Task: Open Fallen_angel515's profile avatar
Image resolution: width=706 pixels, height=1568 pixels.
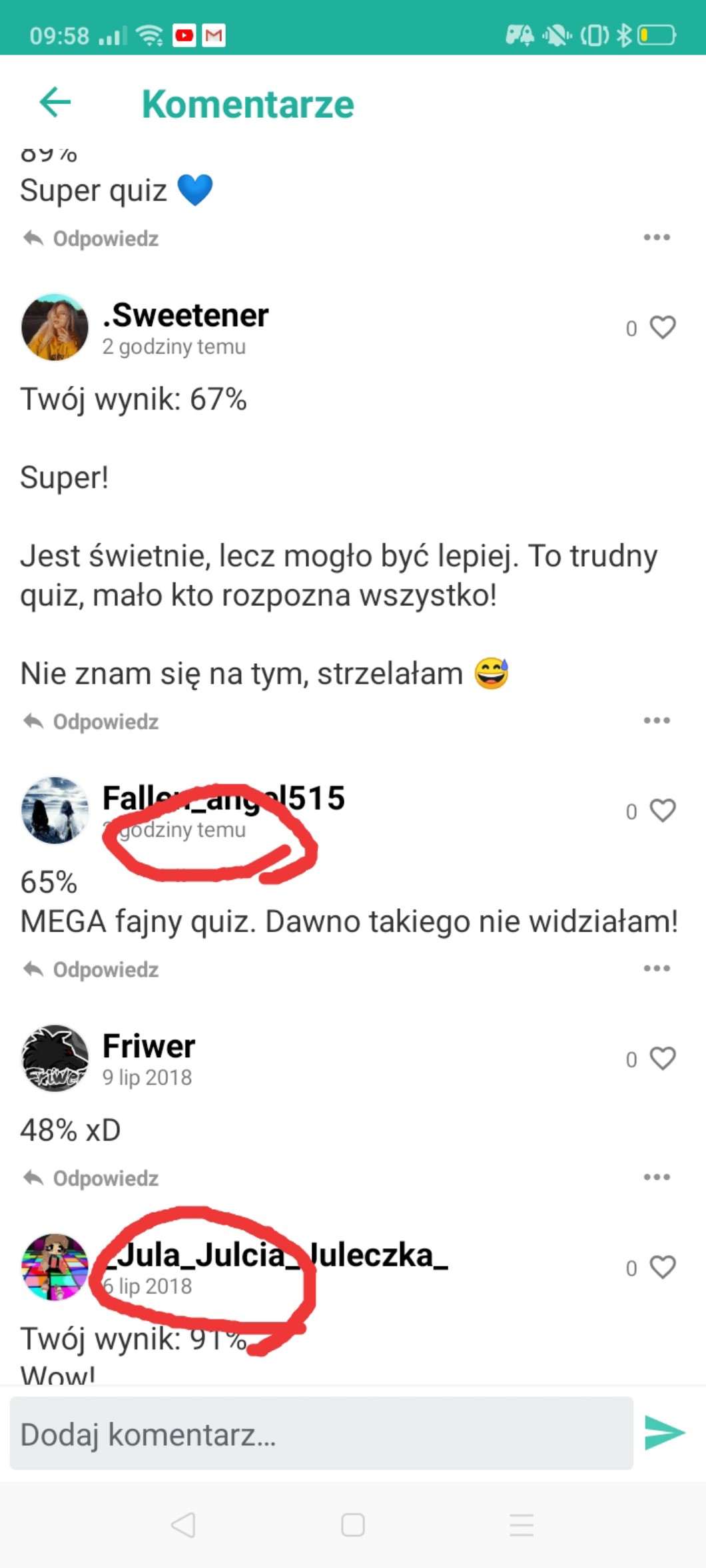Action: [55, 810]
